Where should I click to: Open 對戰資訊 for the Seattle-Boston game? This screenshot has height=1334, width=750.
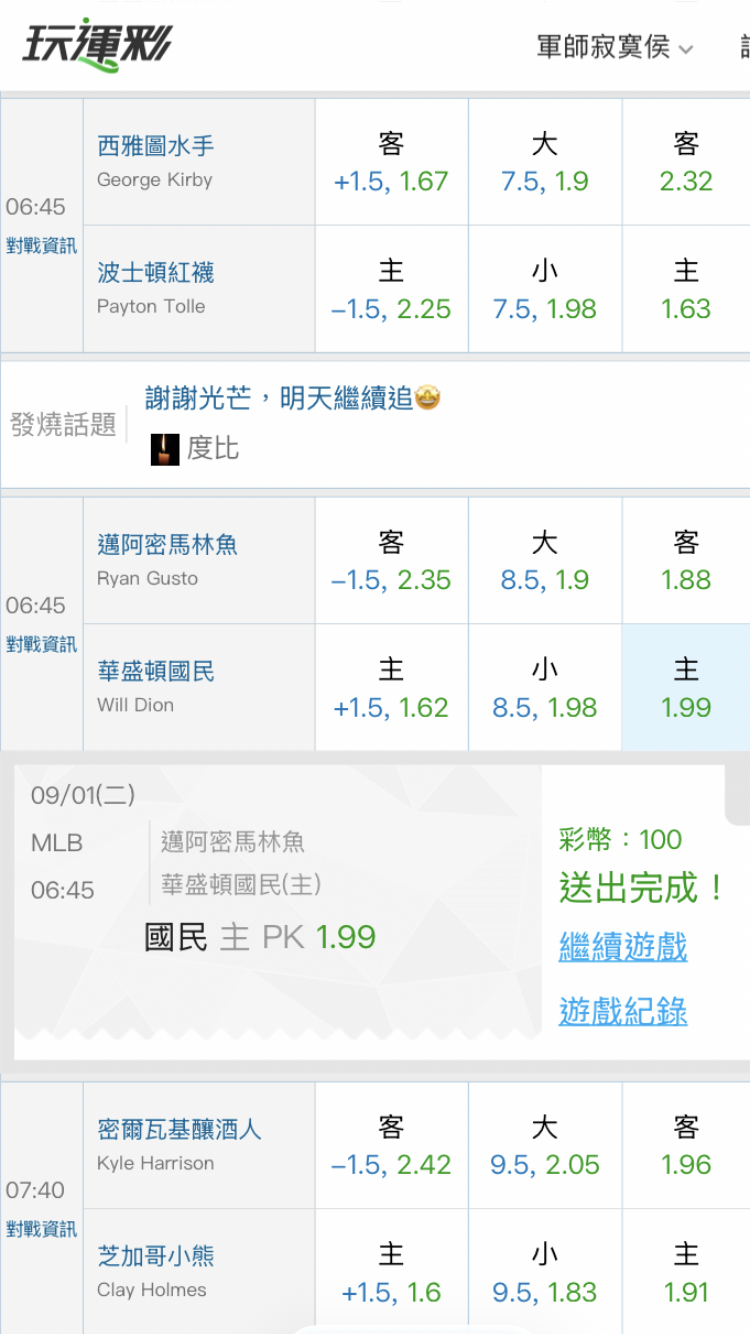click(x=41, y=246)
